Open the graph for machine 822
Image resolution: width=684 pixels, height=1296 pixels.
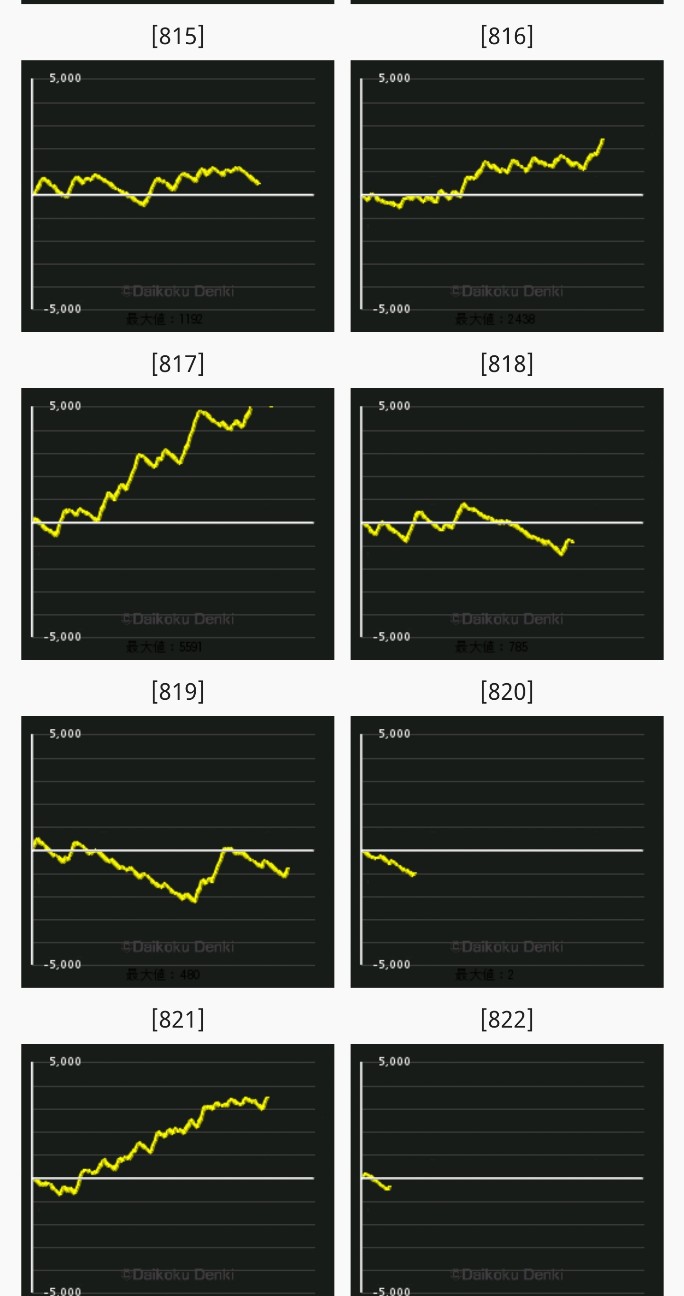click(x=506, y=1170)
